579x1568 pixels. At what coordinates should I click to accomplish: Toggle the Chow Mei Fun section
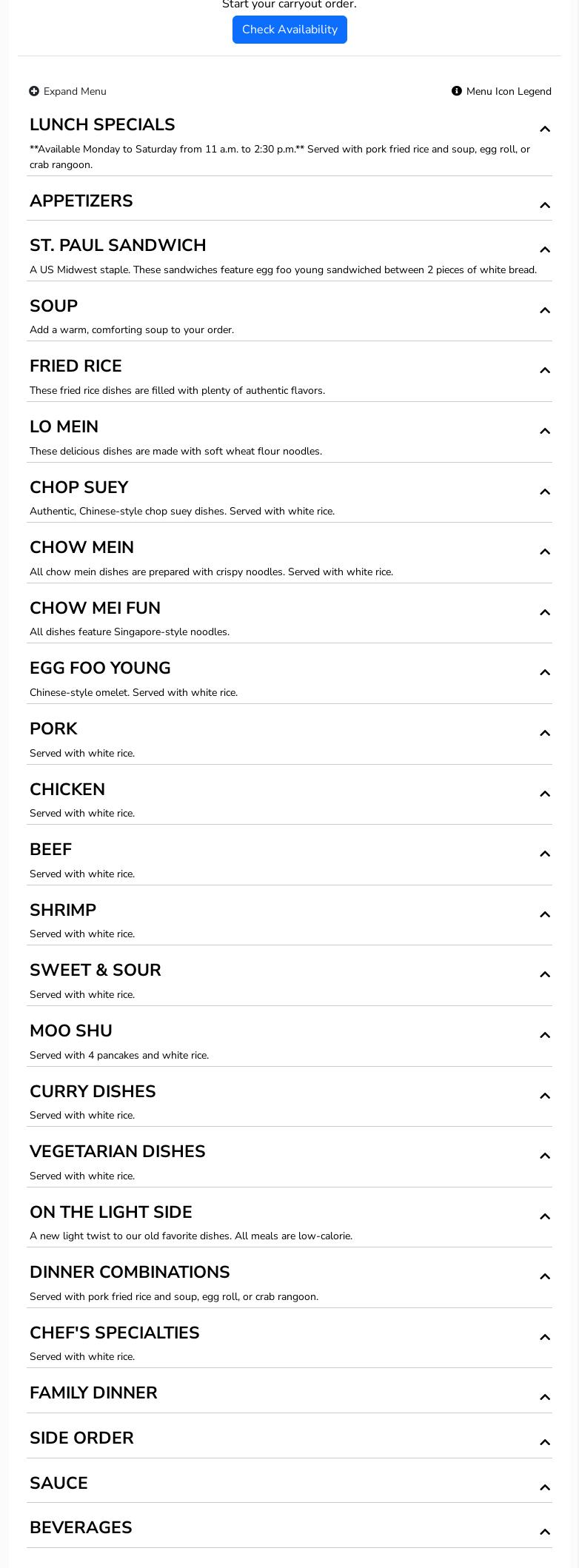[544, 612]
